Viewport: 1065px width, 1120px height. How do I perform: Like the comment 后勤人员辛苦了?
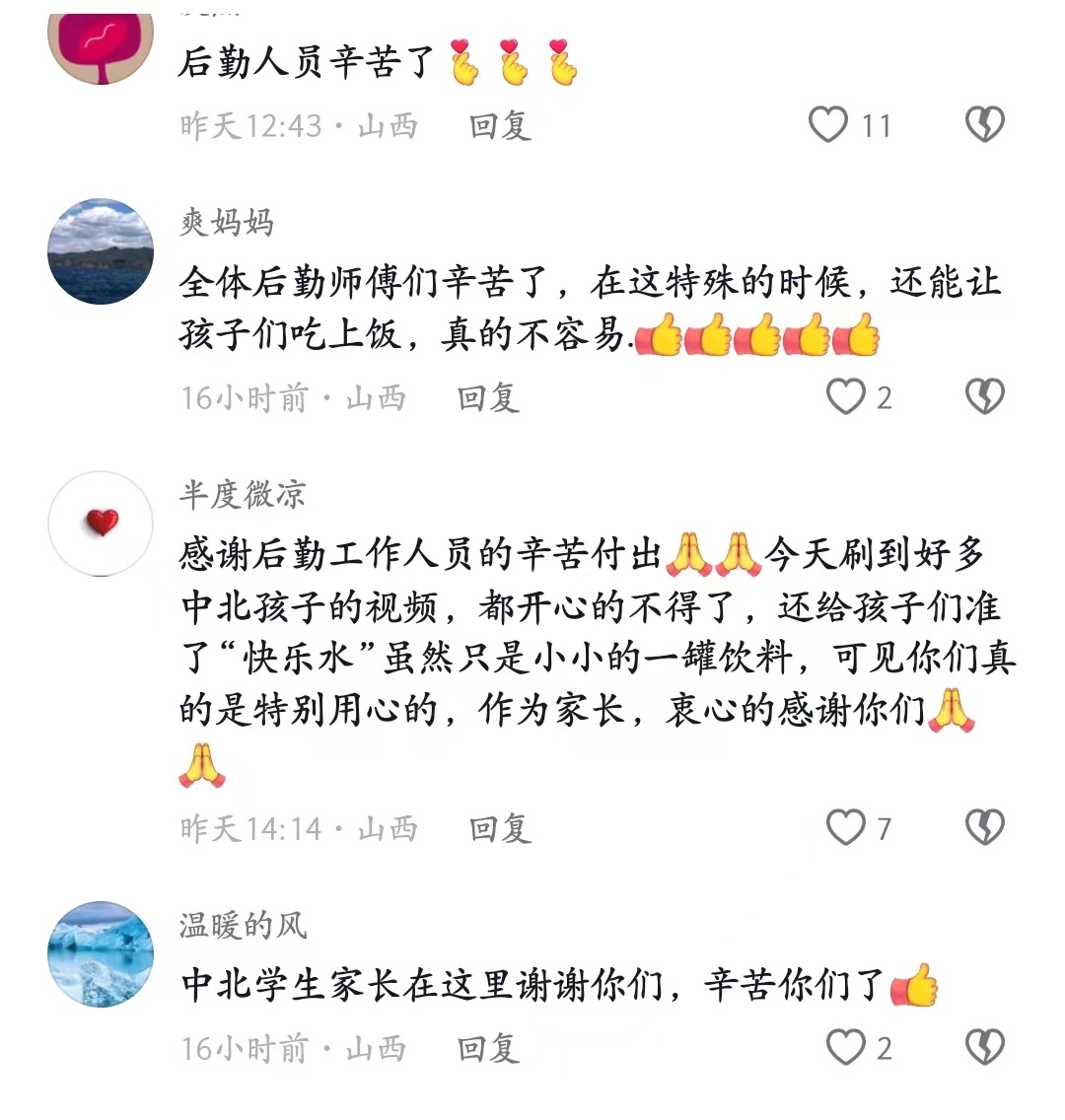828,125
